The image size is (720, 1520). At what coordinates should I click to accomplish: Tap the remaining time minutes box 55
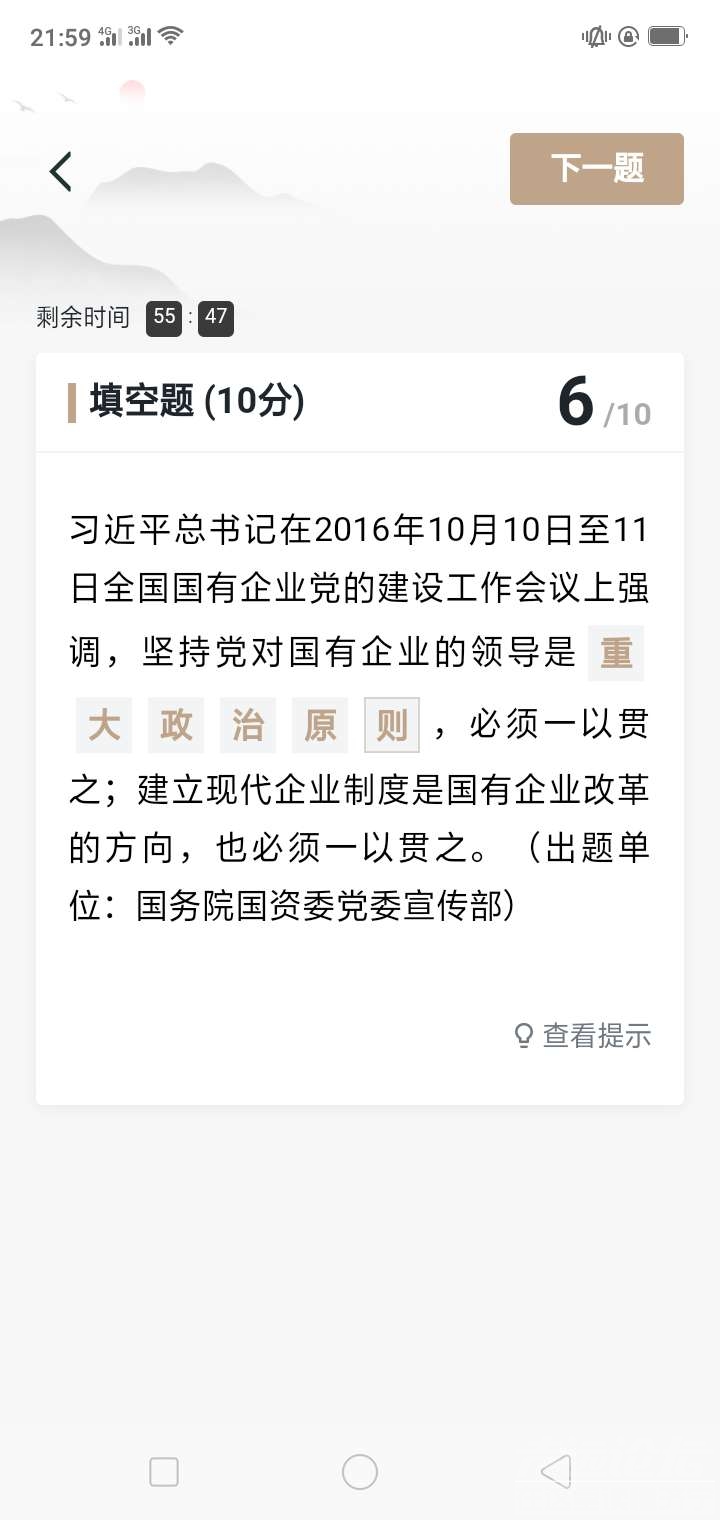164,318
